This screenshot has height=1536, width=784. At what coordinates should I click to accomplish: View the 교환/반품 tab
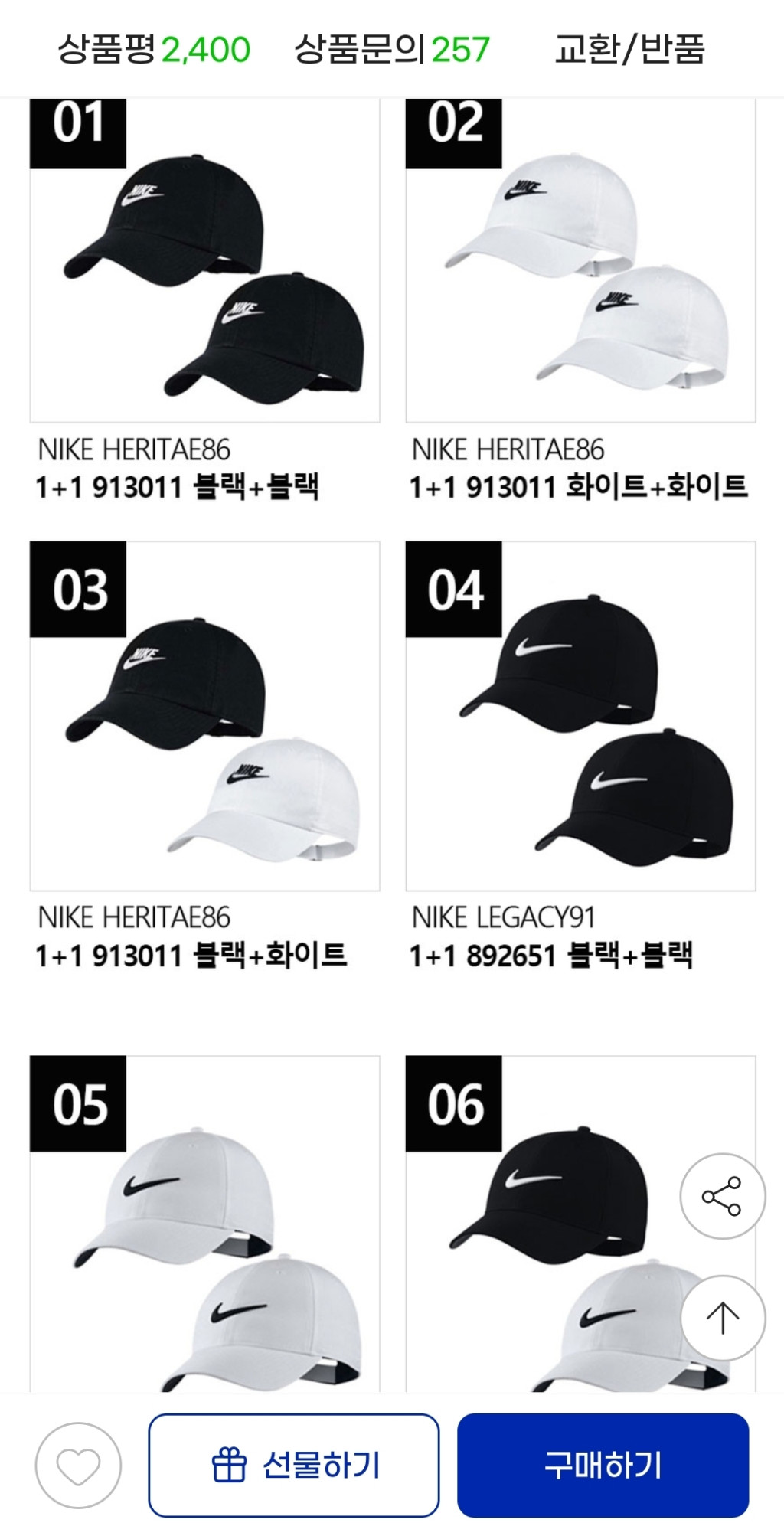click(x=629, y=50)
